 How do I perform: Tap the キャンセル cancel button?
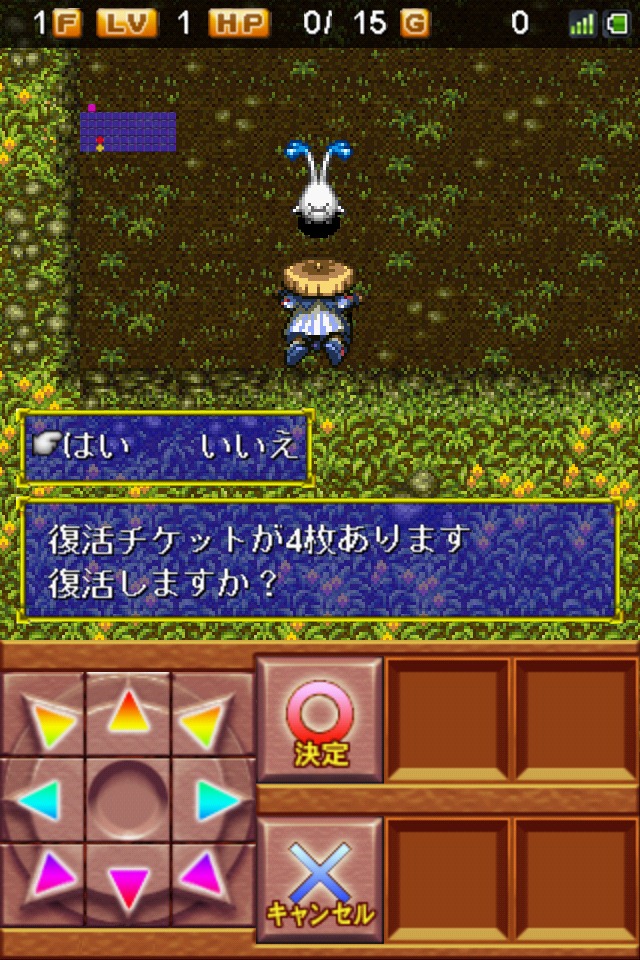coord(320,880)
